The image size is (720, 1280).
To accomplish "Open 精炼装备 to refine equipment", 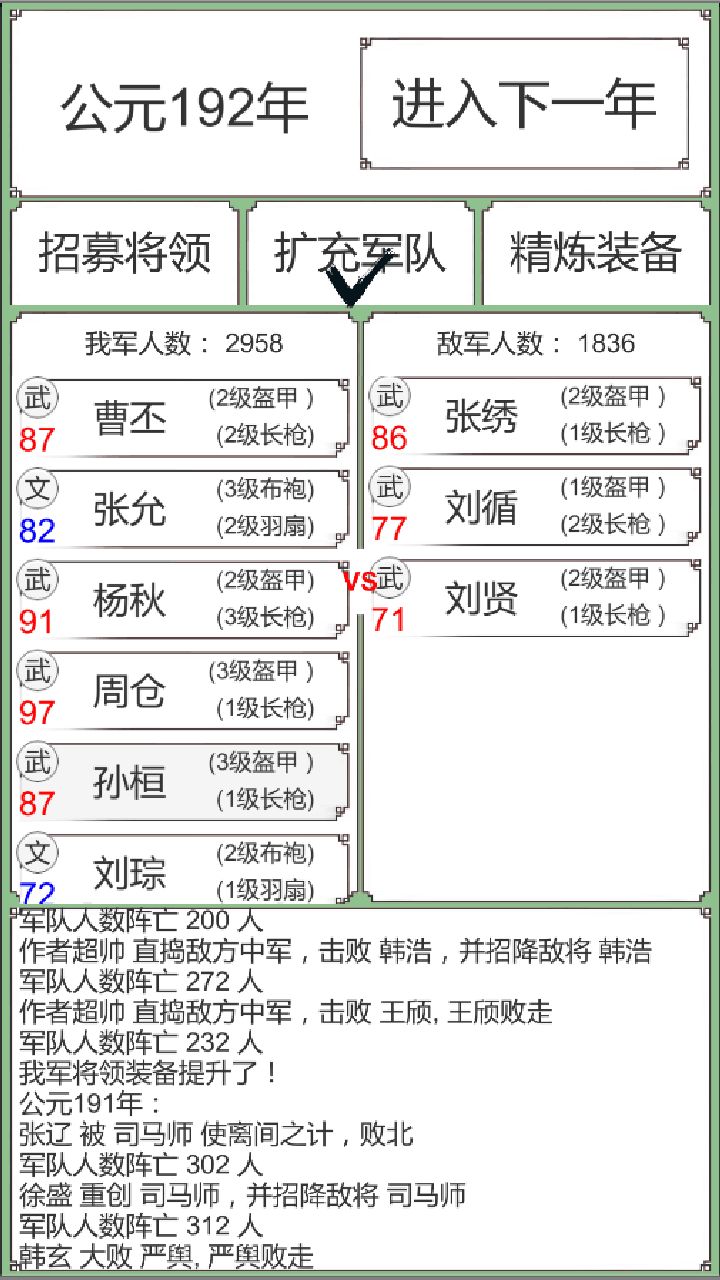I will (x=596, y=253).
